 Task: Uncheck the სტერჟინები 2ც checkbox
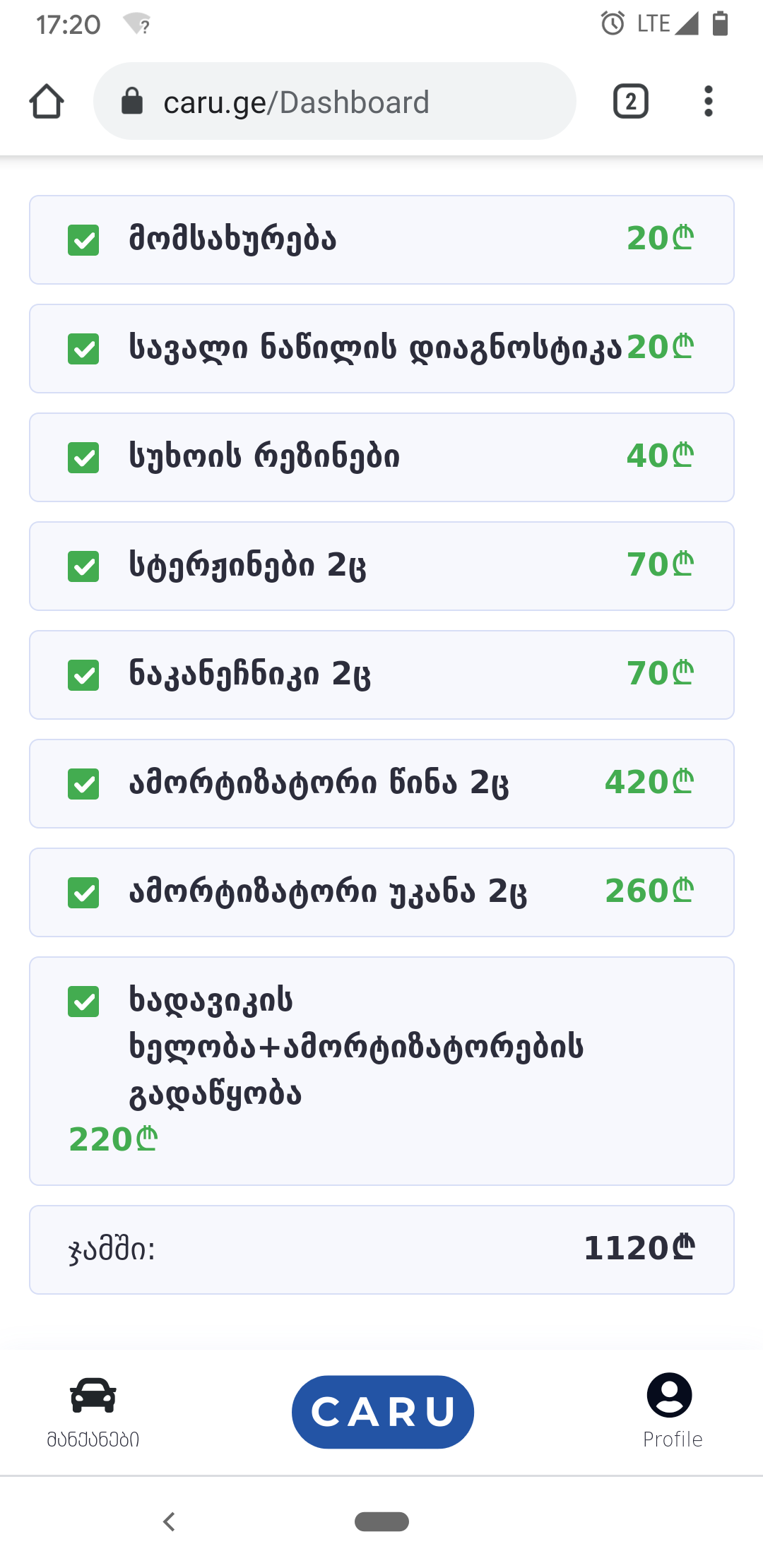pos(83,566)
